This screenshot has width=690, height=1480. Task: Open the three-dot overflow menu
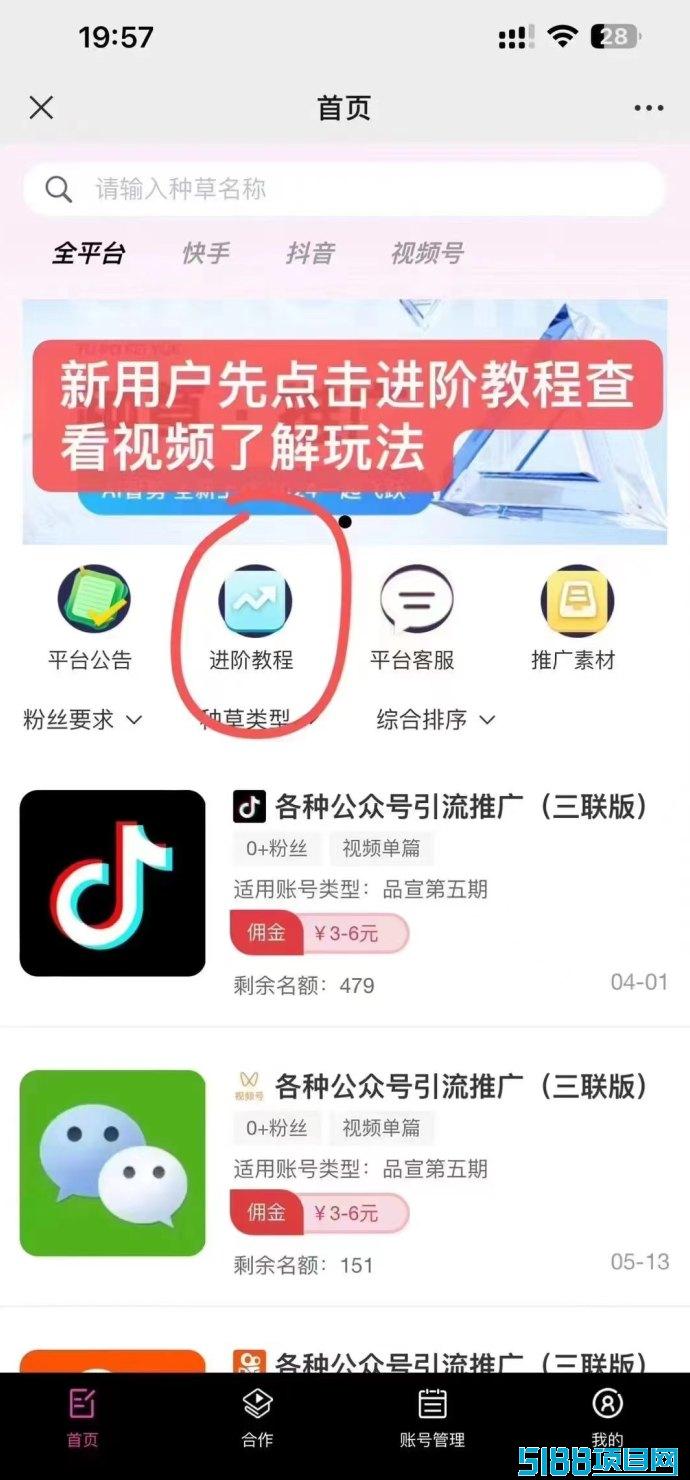(x=648, y=108)
